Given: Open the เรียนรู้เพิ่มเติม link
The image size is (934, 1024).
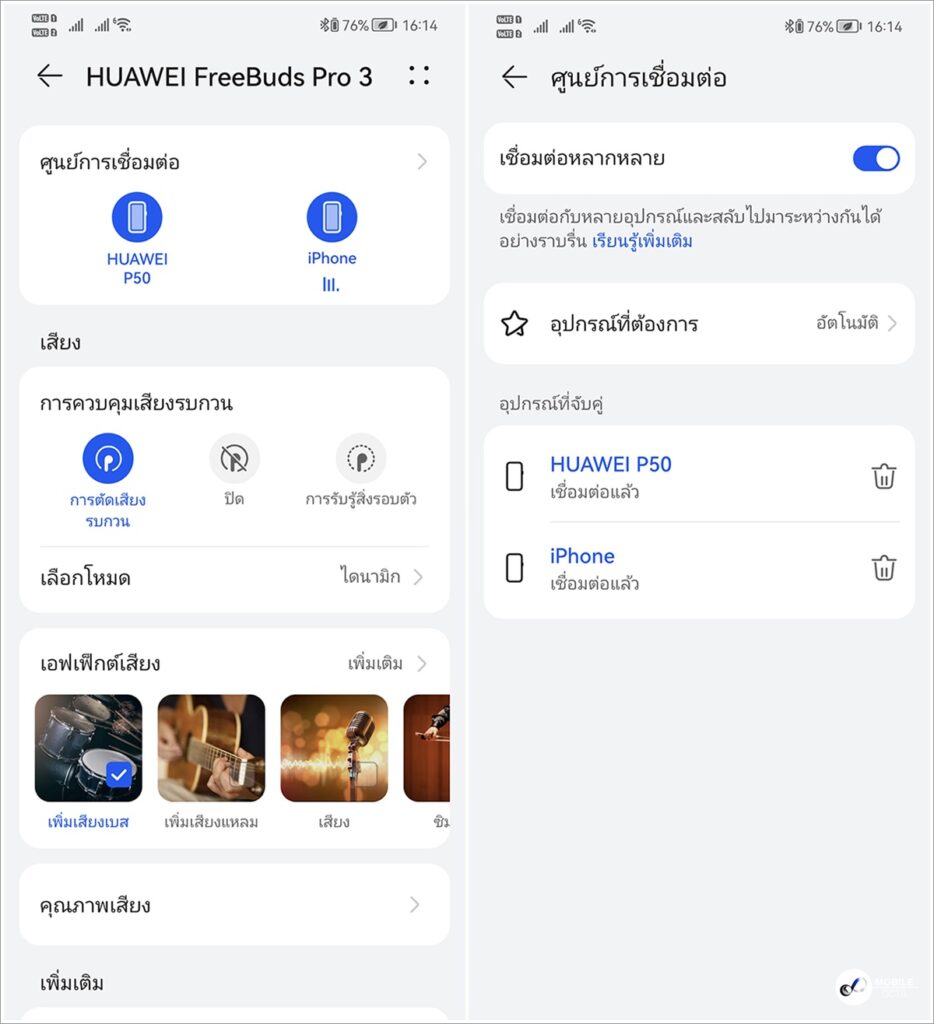Looking at the screenshot, I should (642, 241).
